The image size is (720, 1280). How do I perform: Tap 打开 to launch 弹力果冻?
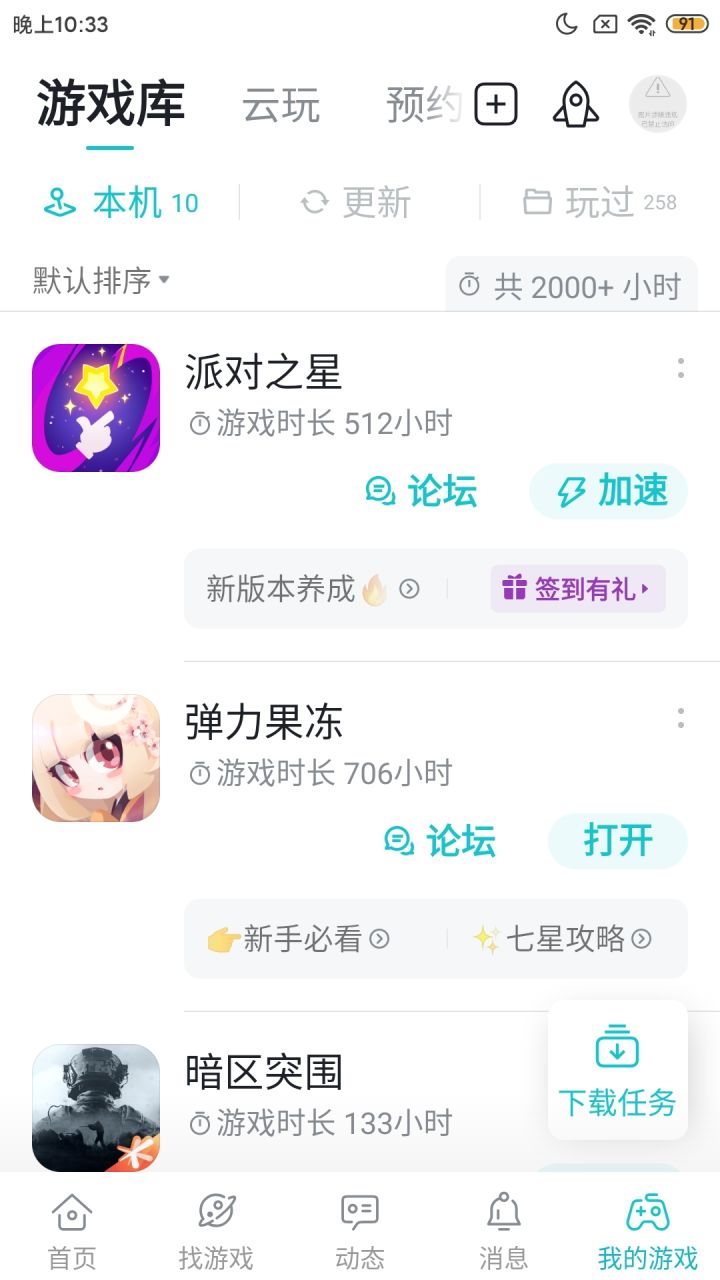tap(617, 841)
